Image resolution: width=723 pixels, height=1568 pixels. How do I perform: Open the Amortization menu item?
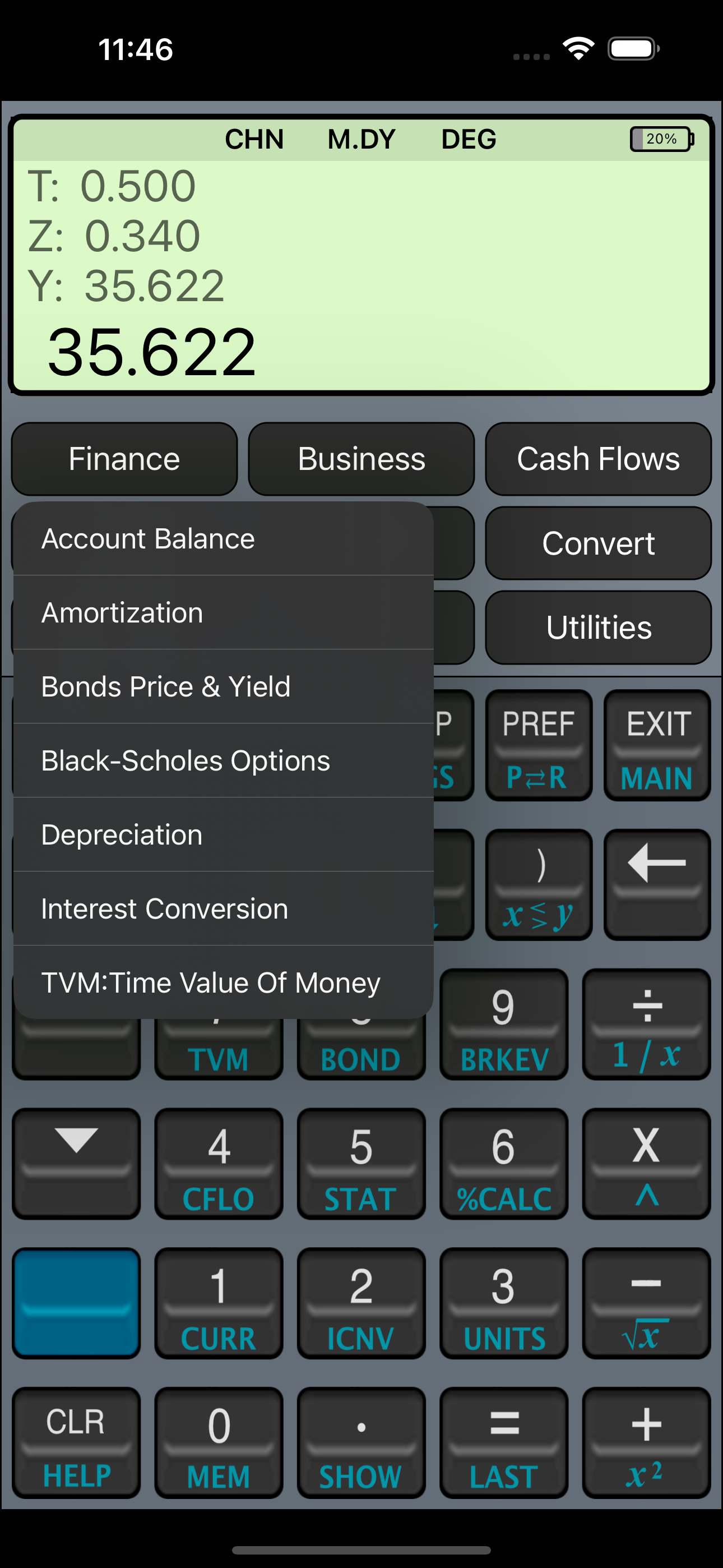(224, 612)
